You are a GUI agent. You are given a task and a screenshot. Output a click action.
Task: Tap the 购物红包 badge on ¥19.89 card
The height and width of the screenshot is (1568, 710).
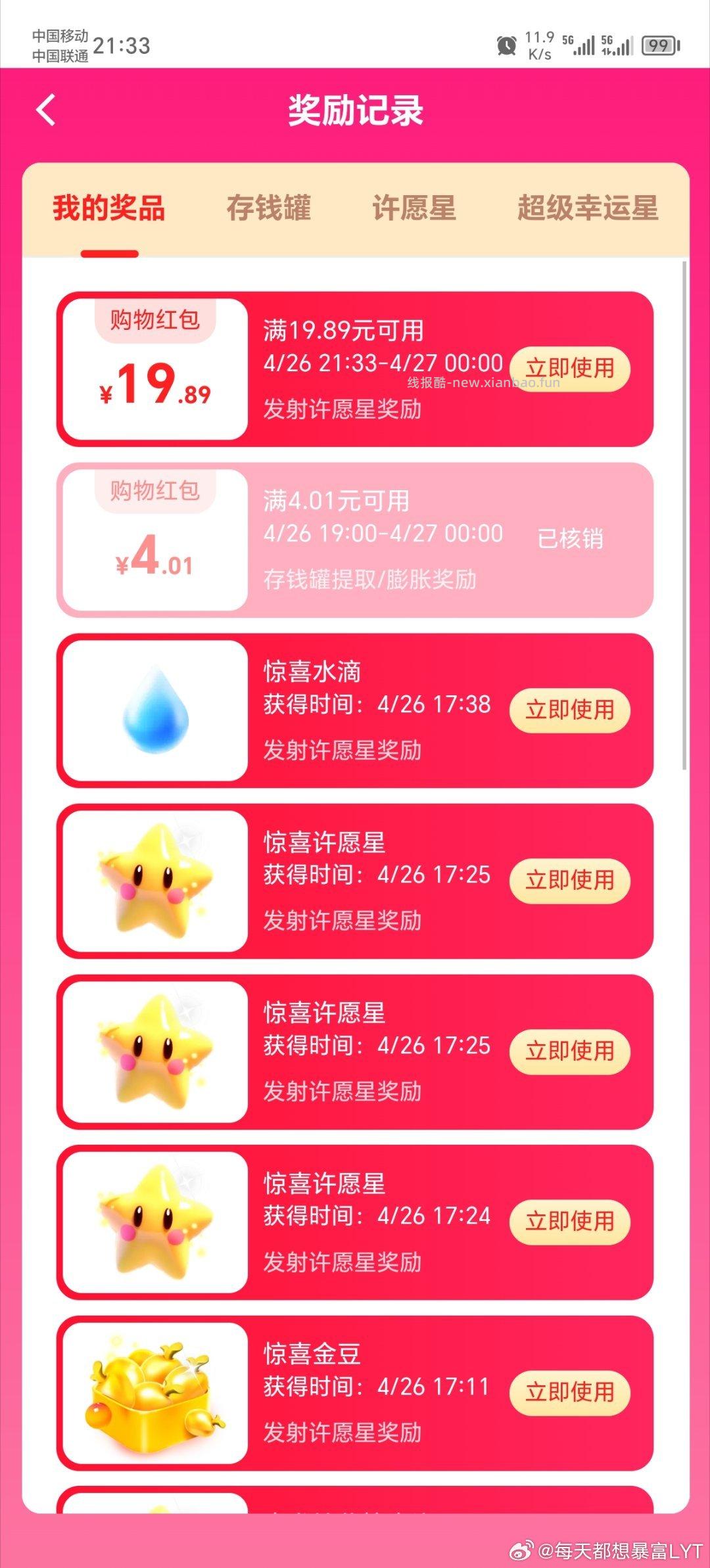[154, 320]
